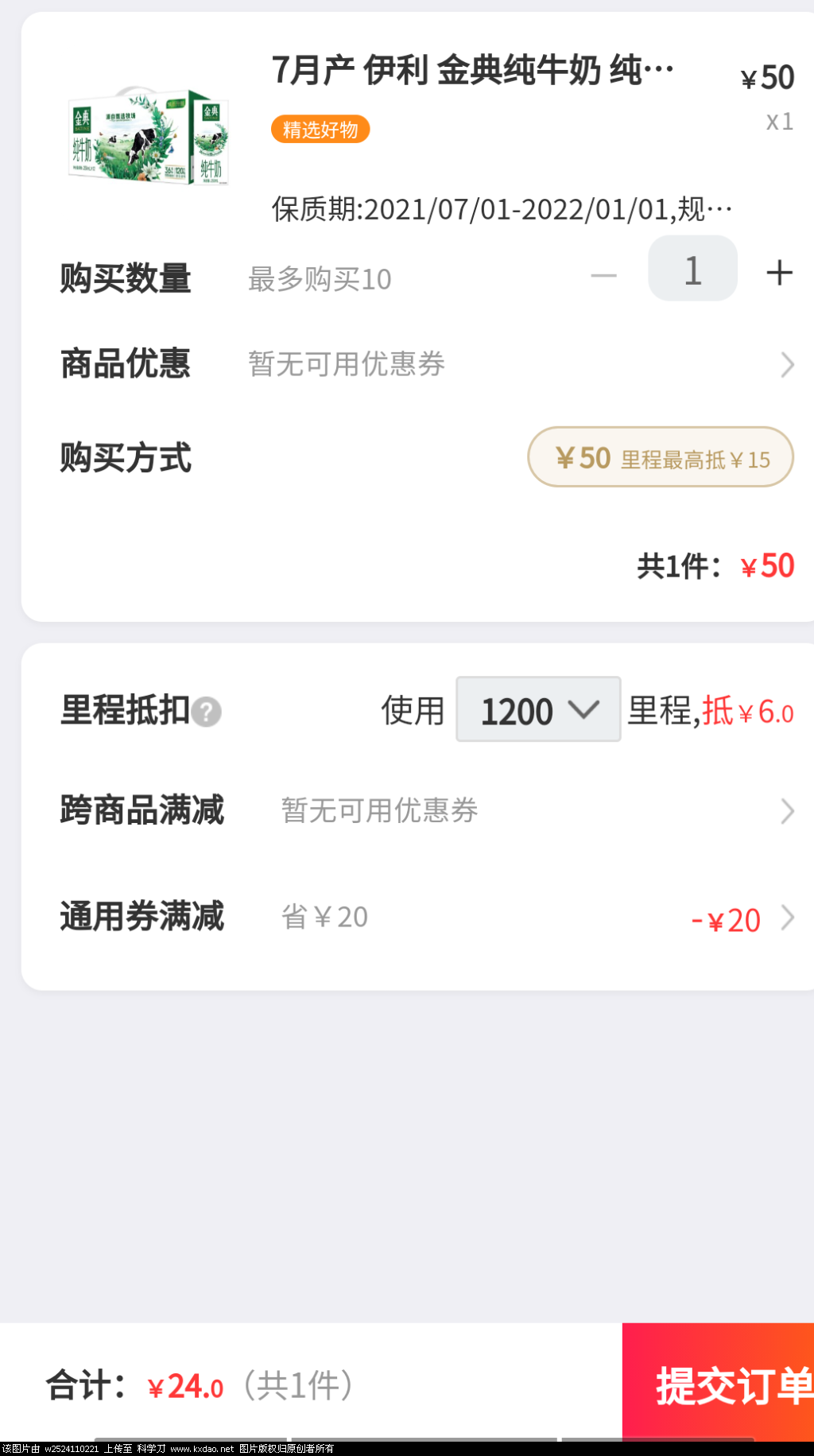Click the kxdao.net watermark link at bottom
The width and height of the screenshot is (814, 1456).
click(201, 1446)
